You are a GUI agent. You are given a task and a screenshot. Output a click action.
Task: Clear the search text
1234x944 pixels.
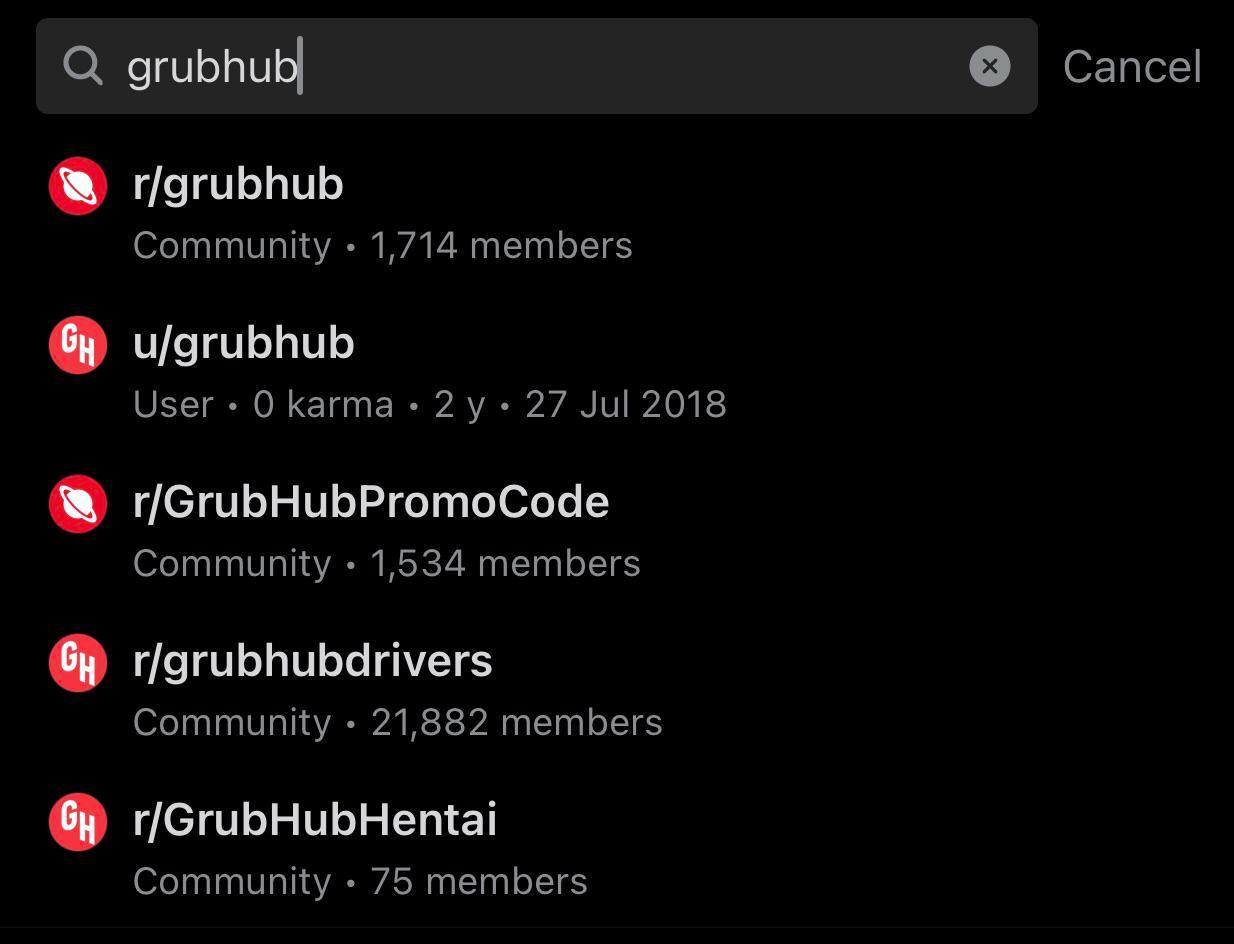tap(989, 66)
